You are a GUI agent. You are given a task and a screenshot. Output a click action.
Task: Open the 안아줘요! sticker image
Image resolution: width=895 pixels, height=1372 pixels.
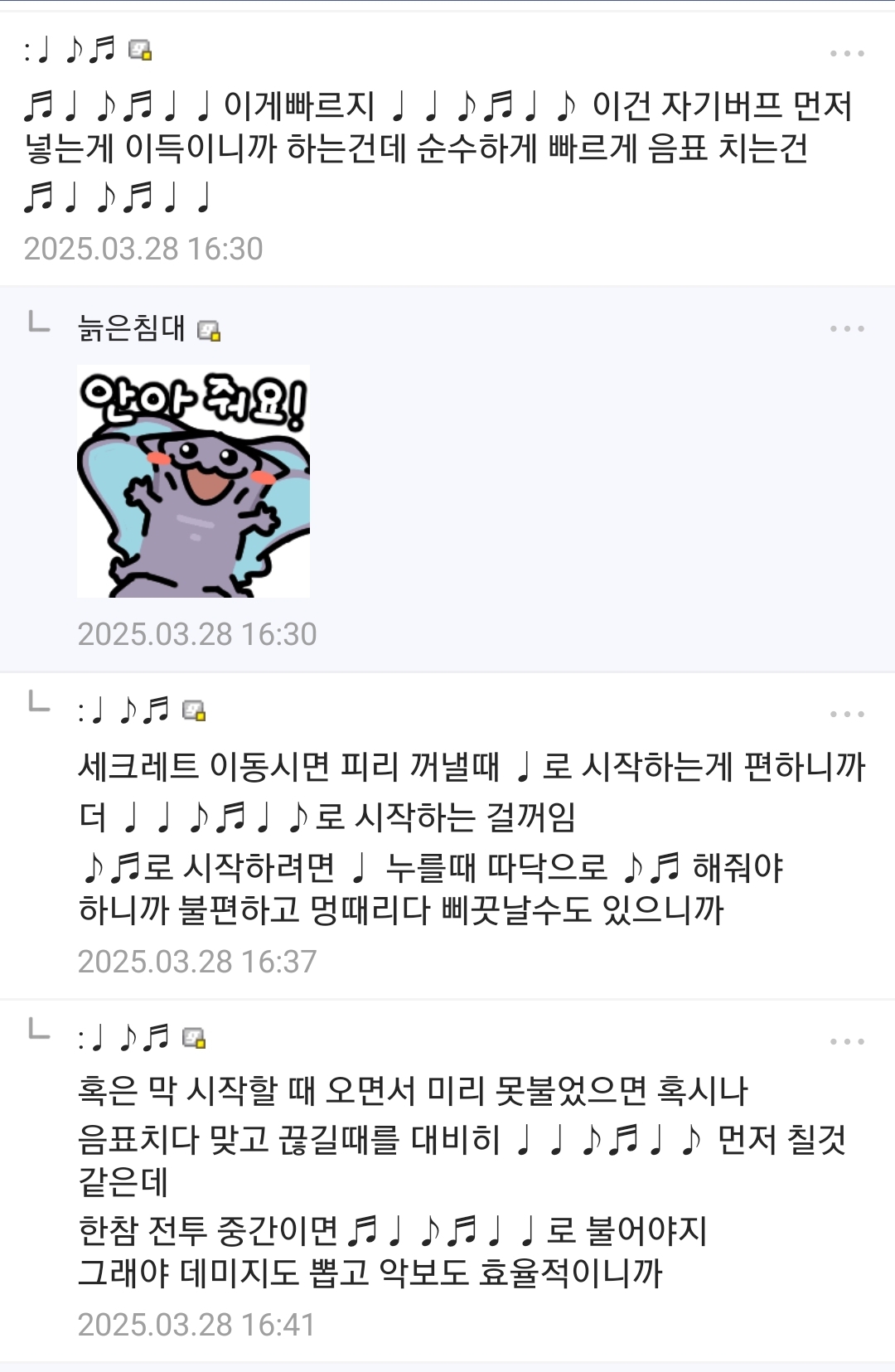[193, 481]
